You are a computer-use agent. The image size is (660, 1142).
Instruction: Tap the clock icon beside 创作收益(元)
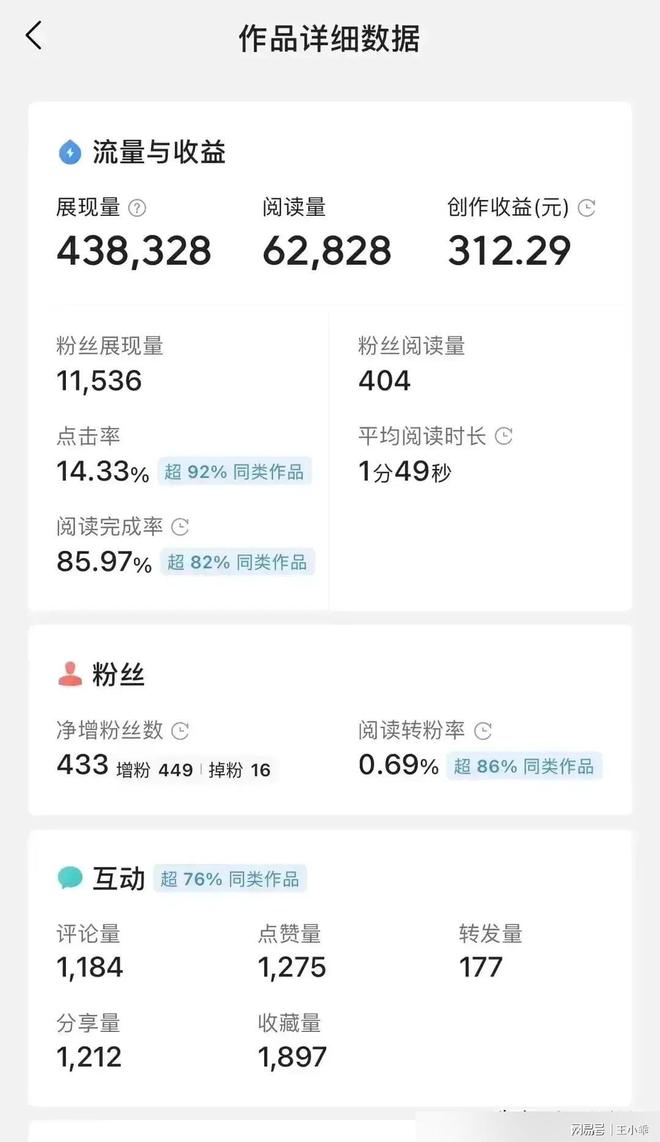click(x=586, y=208)
